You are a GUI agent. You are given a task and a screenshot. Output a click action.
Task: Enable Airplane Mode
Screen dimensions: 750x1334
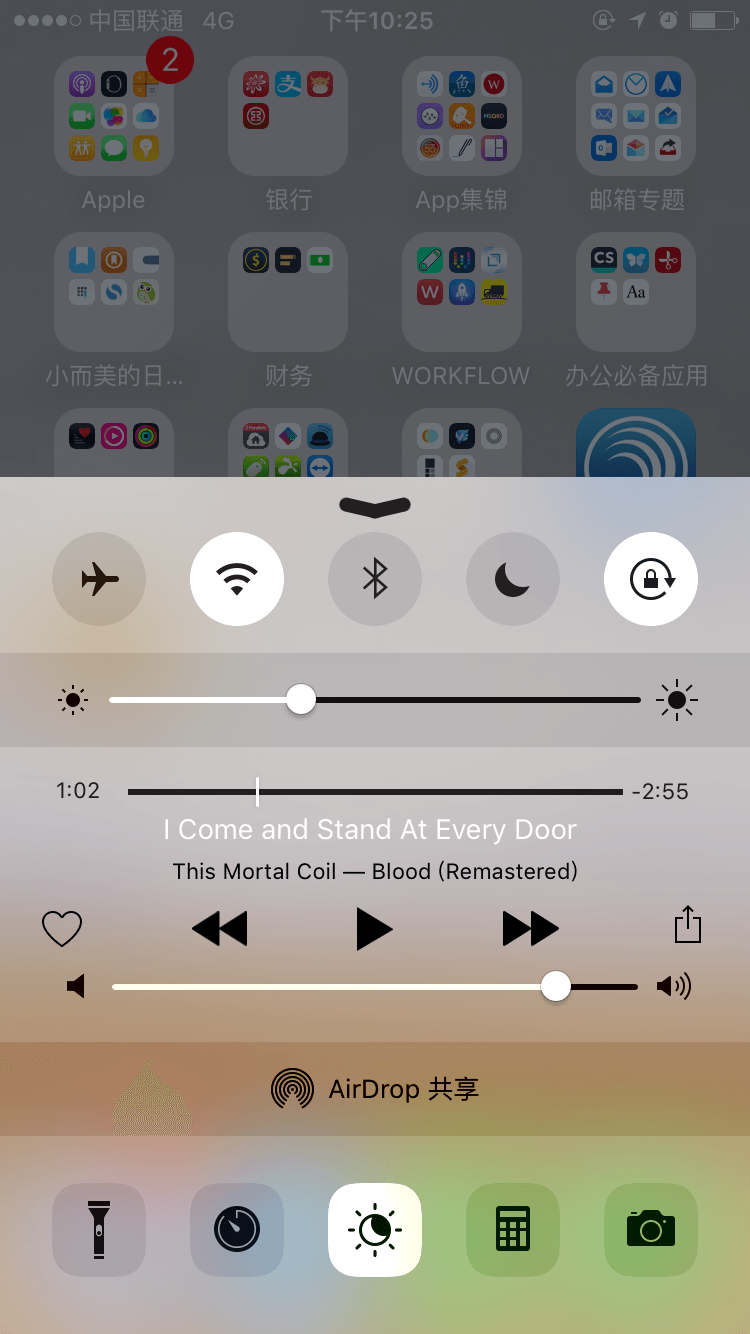tap(99, 579)
